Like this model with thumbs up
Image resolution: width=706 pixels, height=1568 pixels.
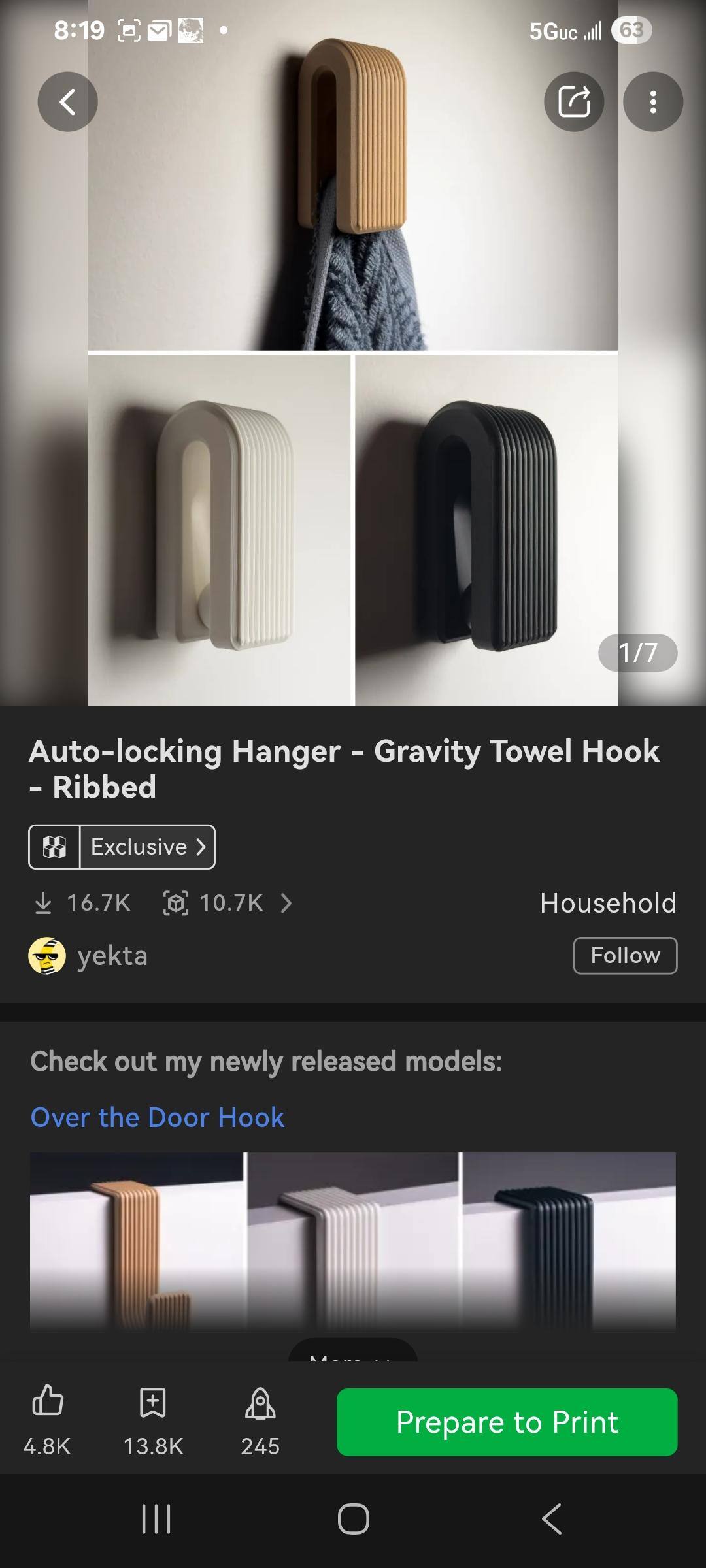(48, 1401)
